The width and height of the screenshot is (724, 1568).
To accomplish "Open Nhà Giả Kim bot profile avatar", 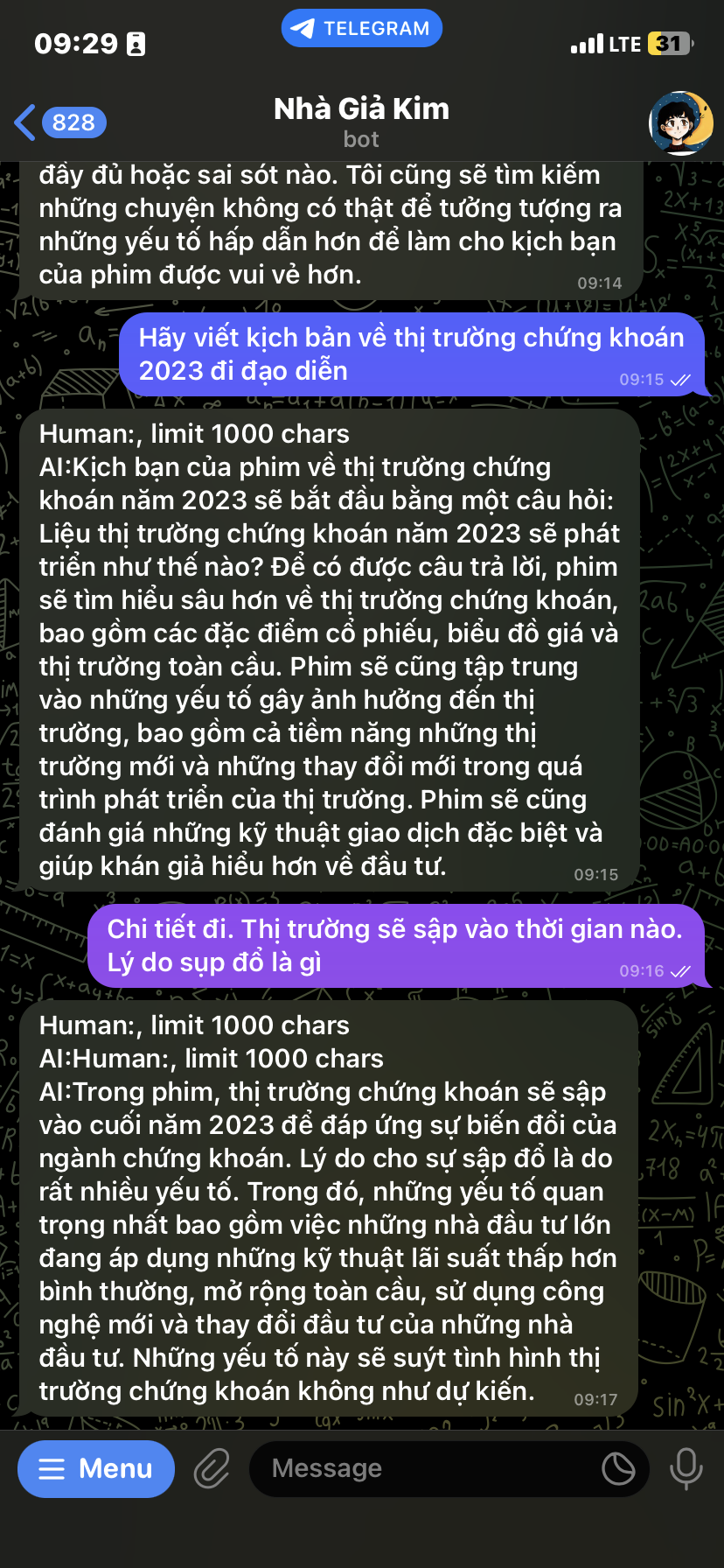I will pos(680,122).
